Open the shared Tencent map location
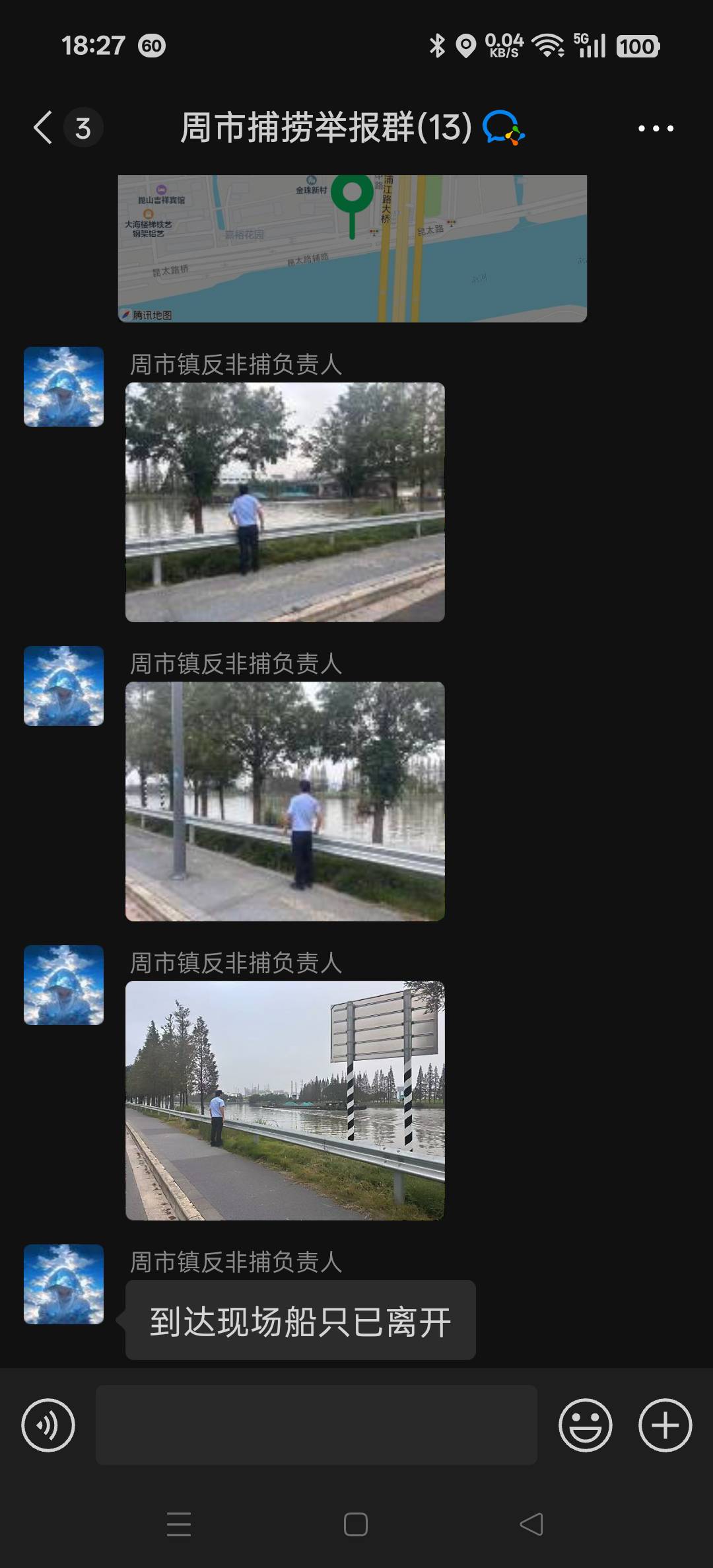 point(352,248)
